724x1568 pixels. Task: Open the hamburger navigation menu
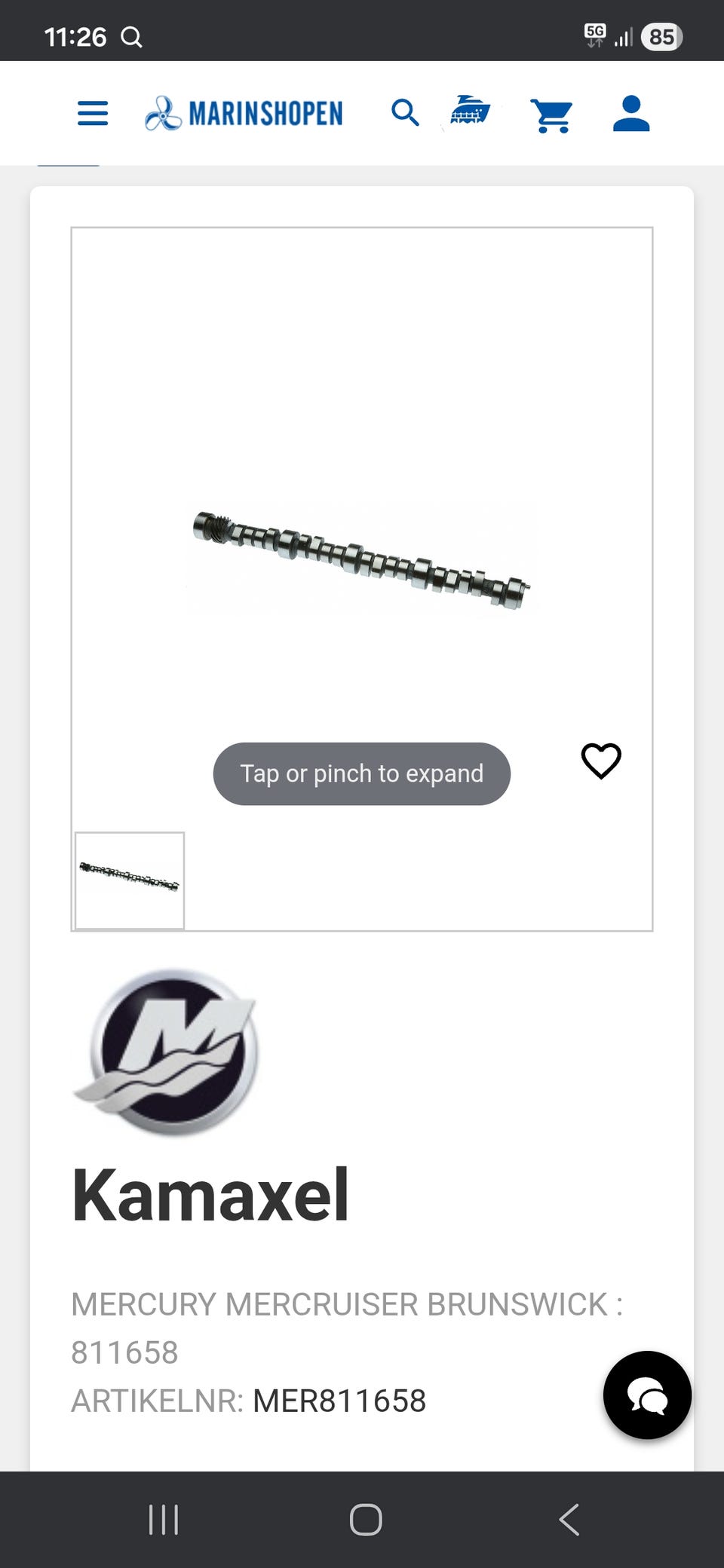click(x=93, y=114)
